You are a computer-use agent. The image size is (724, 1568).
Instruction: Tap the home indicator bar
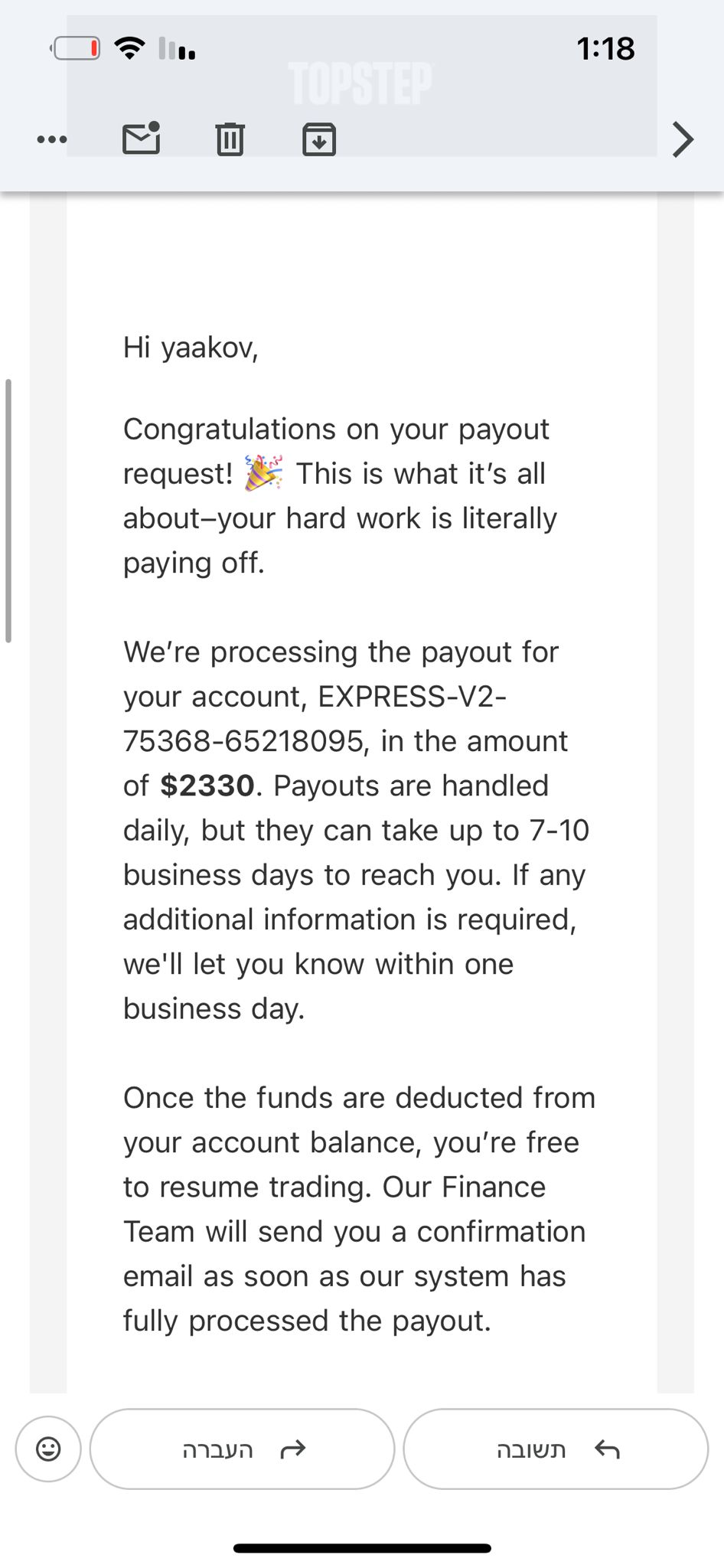361,1546
